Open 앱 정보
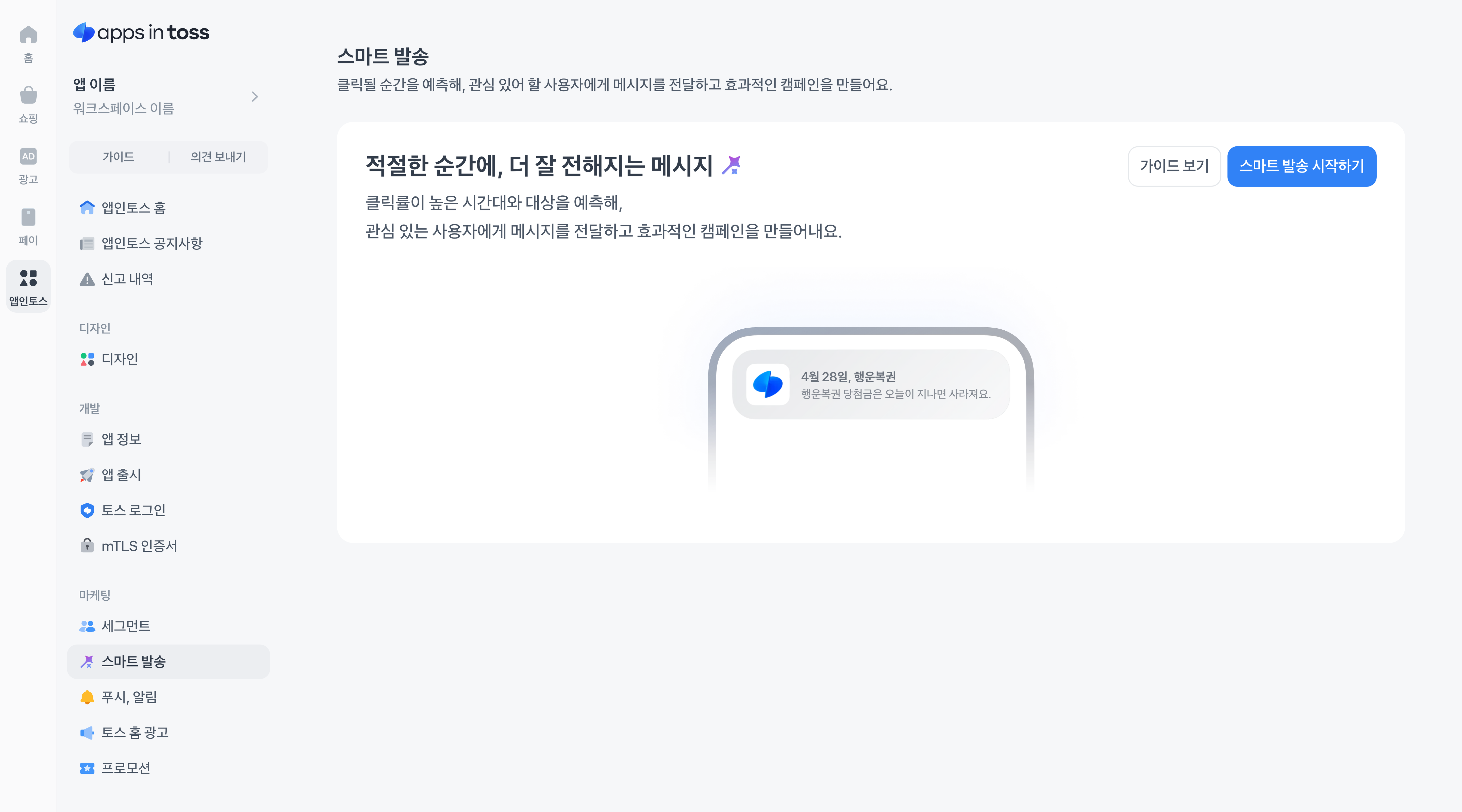Screen dimensions: 1462x812 click(x=121, y=439)
